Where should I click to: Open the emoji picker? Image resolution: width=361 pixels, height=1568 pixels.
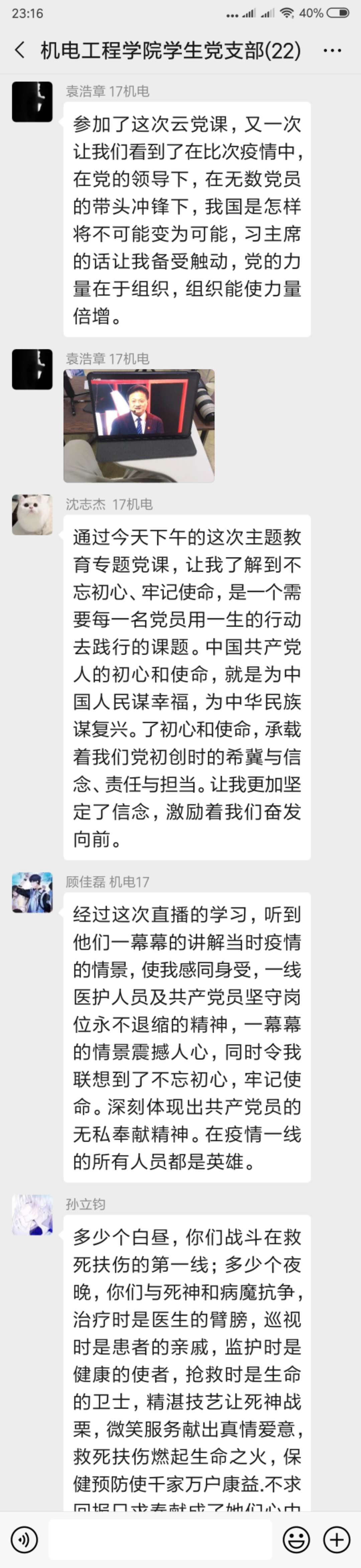(296, 1539)
